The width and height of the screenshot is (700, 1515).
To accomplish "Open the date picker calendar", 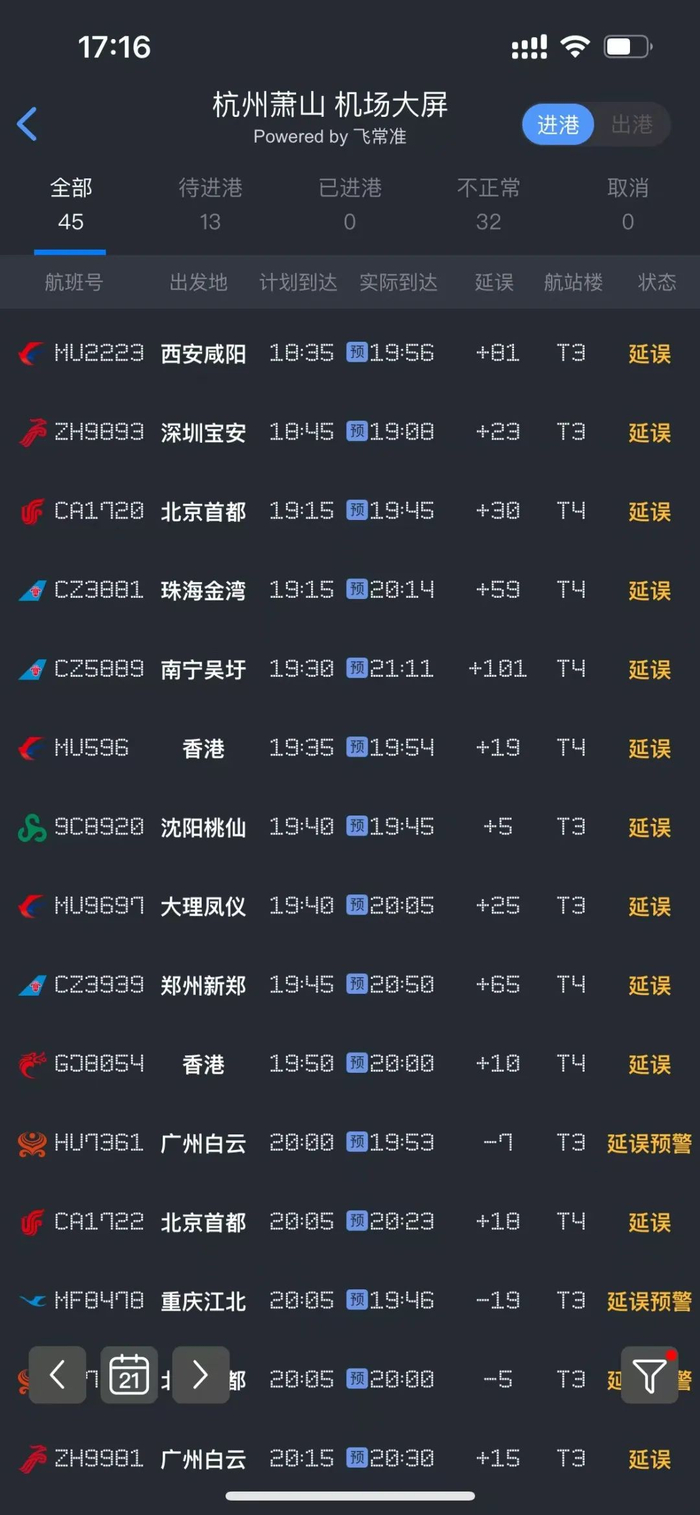I will pos(129,1375).
